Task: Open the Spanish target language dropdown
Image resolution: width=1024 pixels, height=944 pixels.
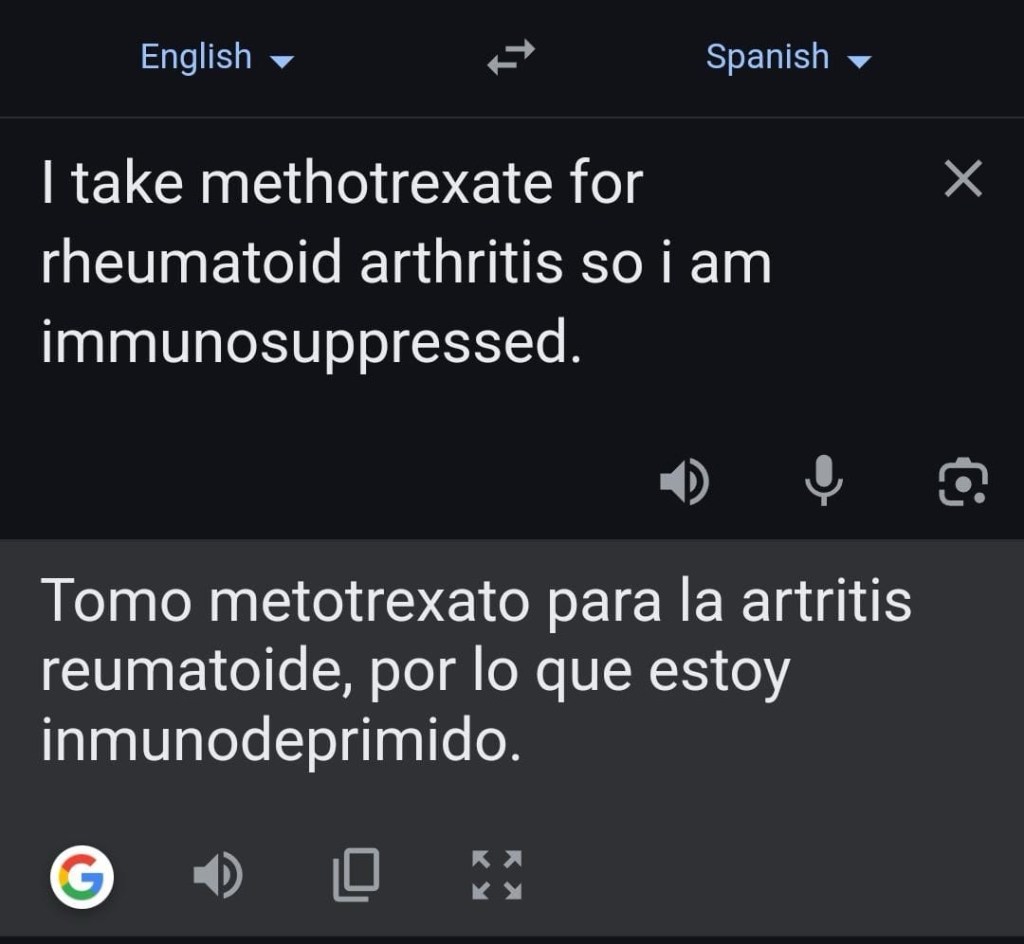Action: point(788,58)
